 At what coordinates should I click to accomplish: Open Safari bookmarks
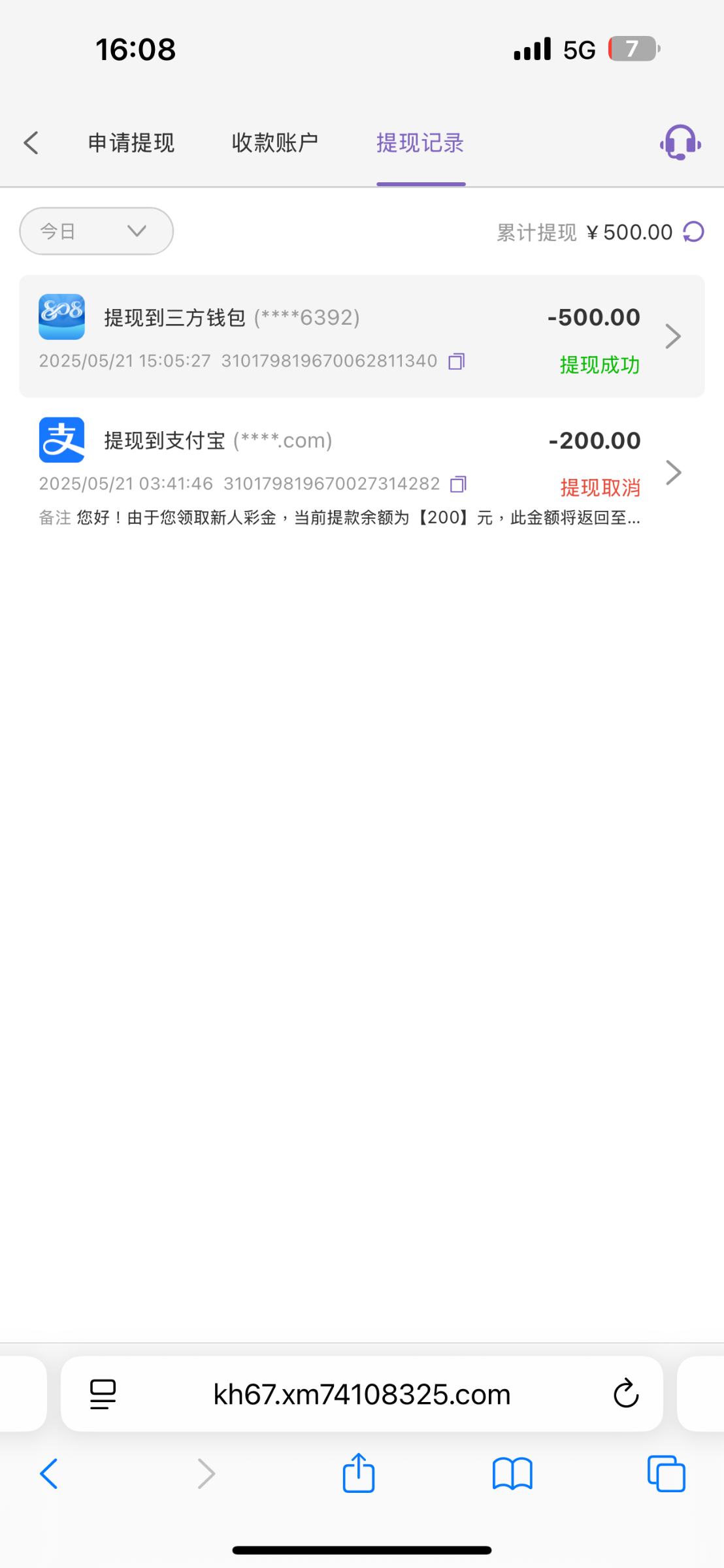point(512,1474)
